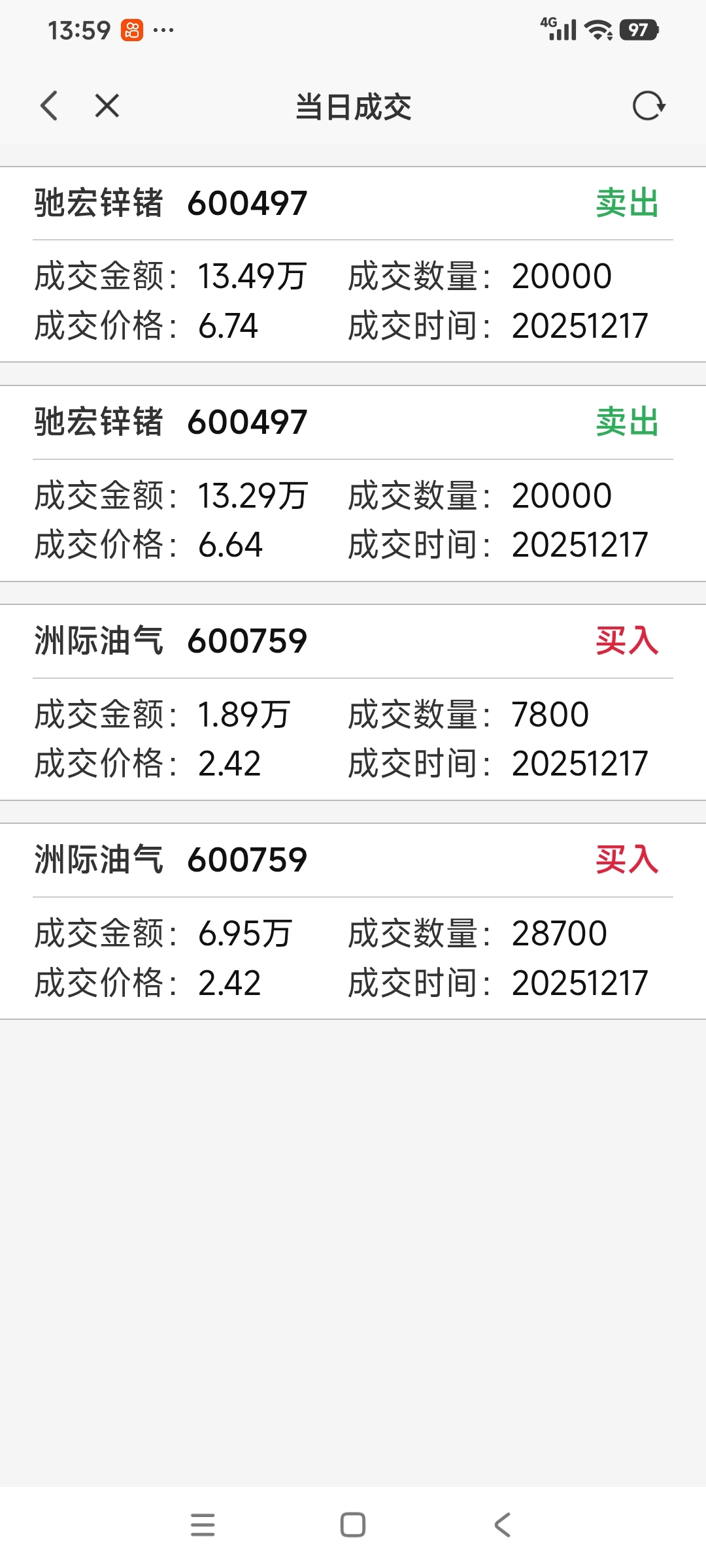The height and width of the screenshot is (1568, 706).
Task: Tap the system home button
Action: click(353, 1525)
